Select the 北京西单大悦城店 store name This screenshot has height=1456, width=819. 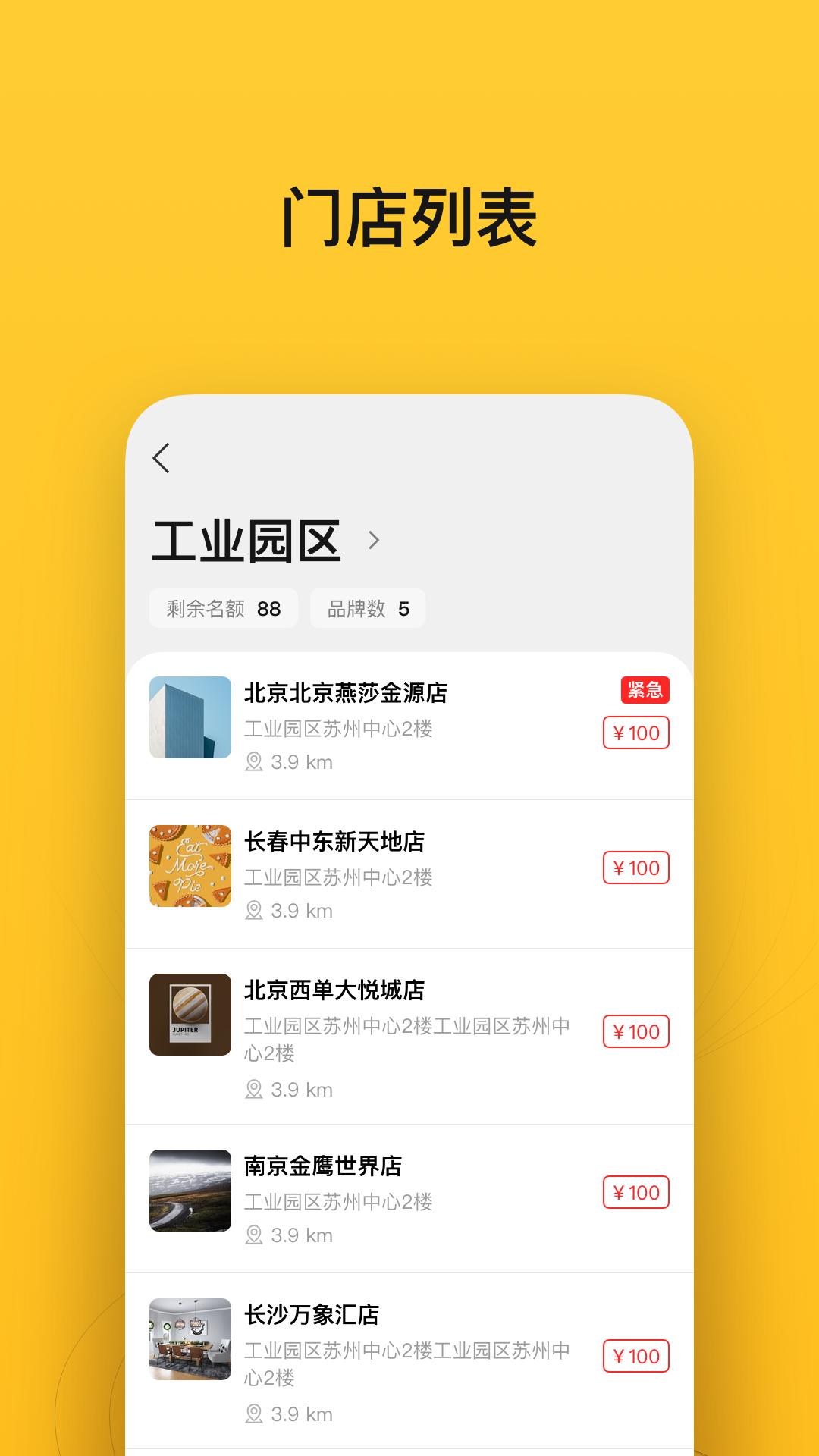pos(334,990)
